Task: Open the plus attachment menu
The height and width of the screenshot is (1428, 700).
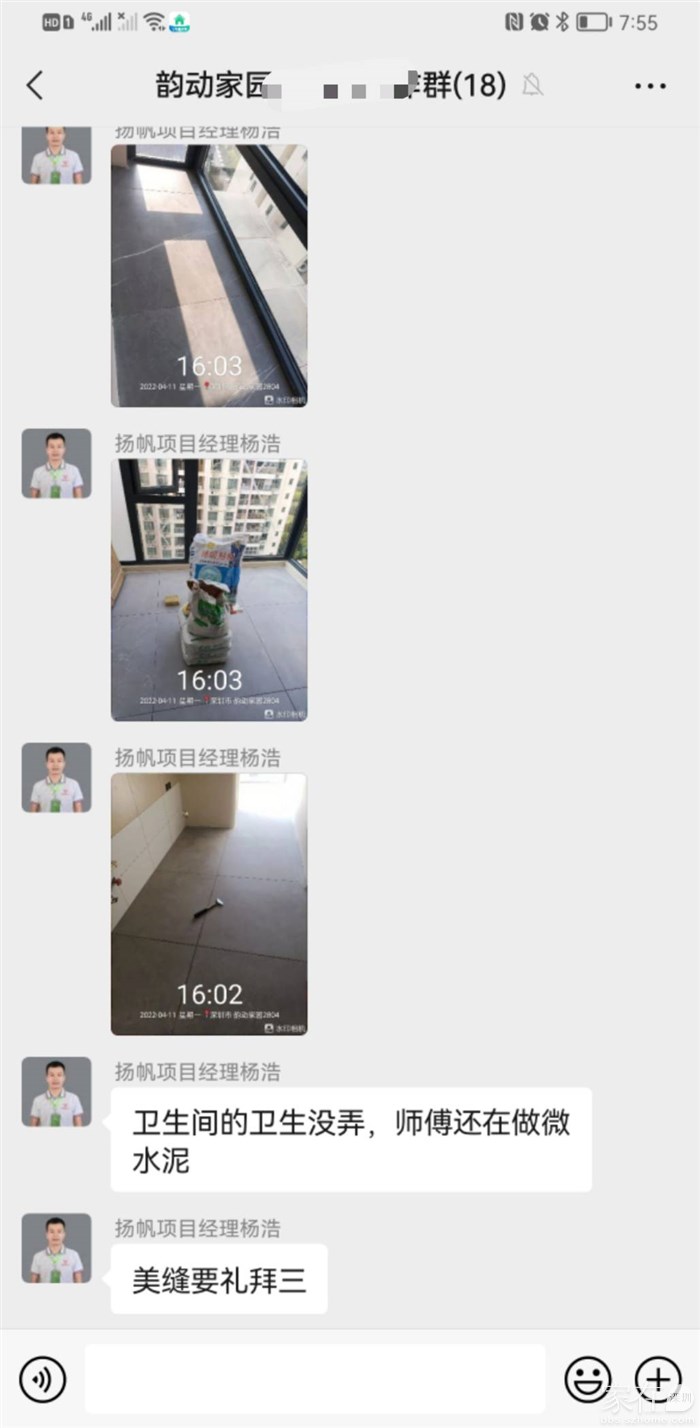Action: coord(657,1380)
